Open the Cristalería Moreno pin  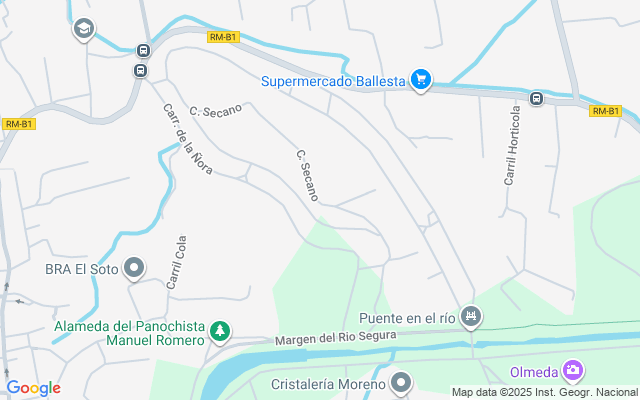pos(401,384)
